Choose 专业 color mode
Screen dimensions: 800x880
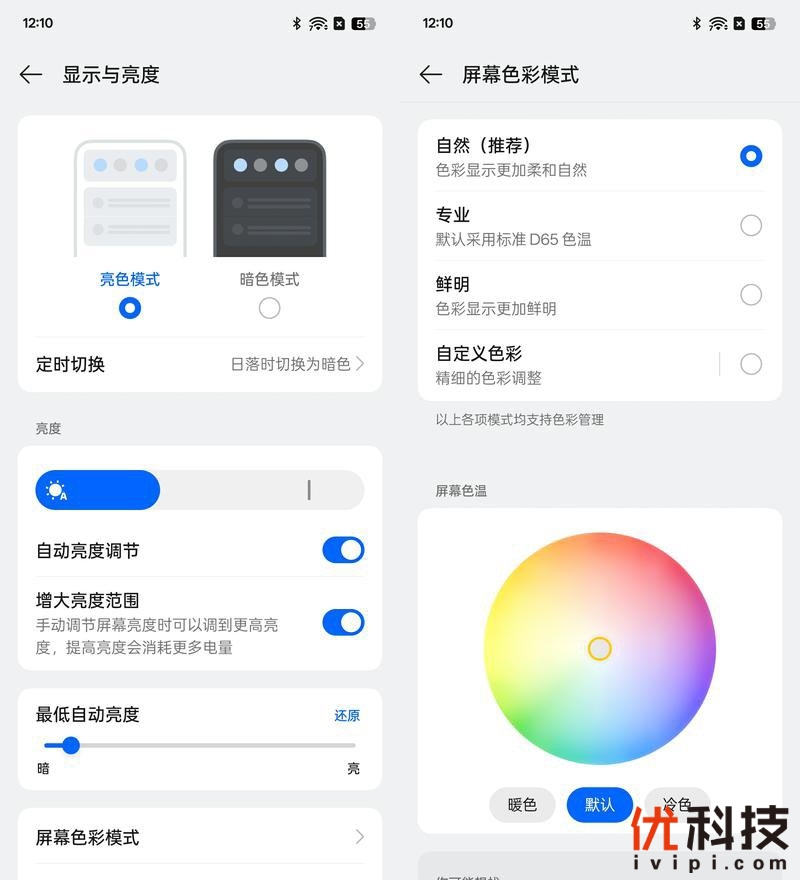(751, 225)
